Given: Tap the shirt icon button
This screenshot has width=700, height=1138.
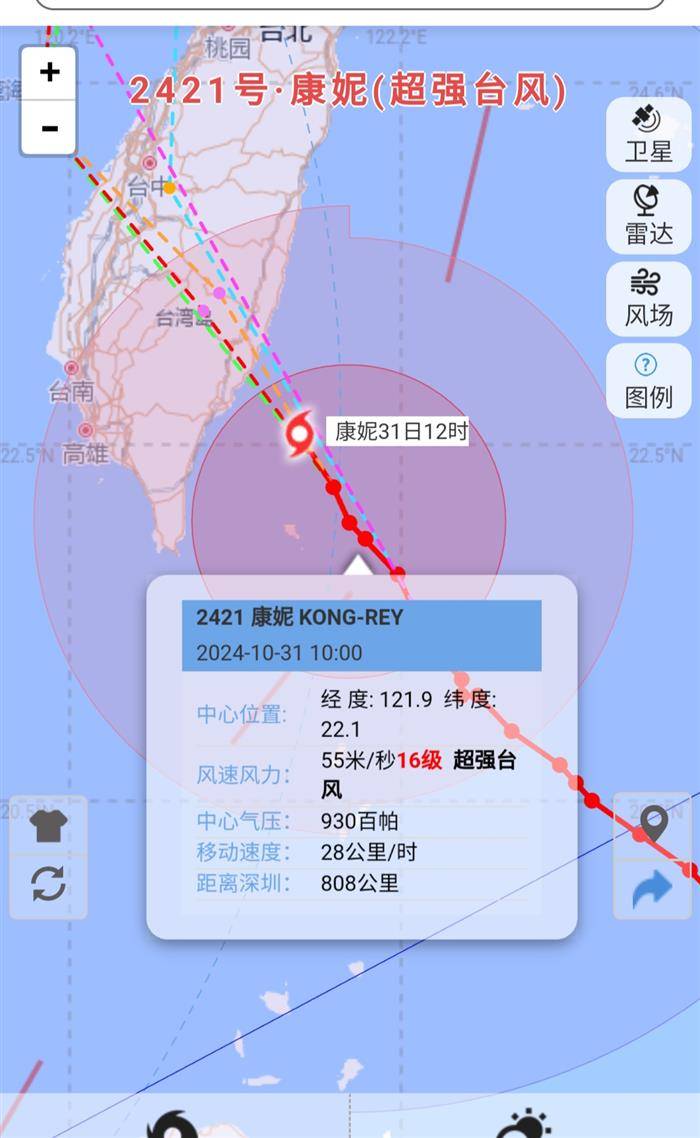Looking at the screenshot, I should 48,827.
